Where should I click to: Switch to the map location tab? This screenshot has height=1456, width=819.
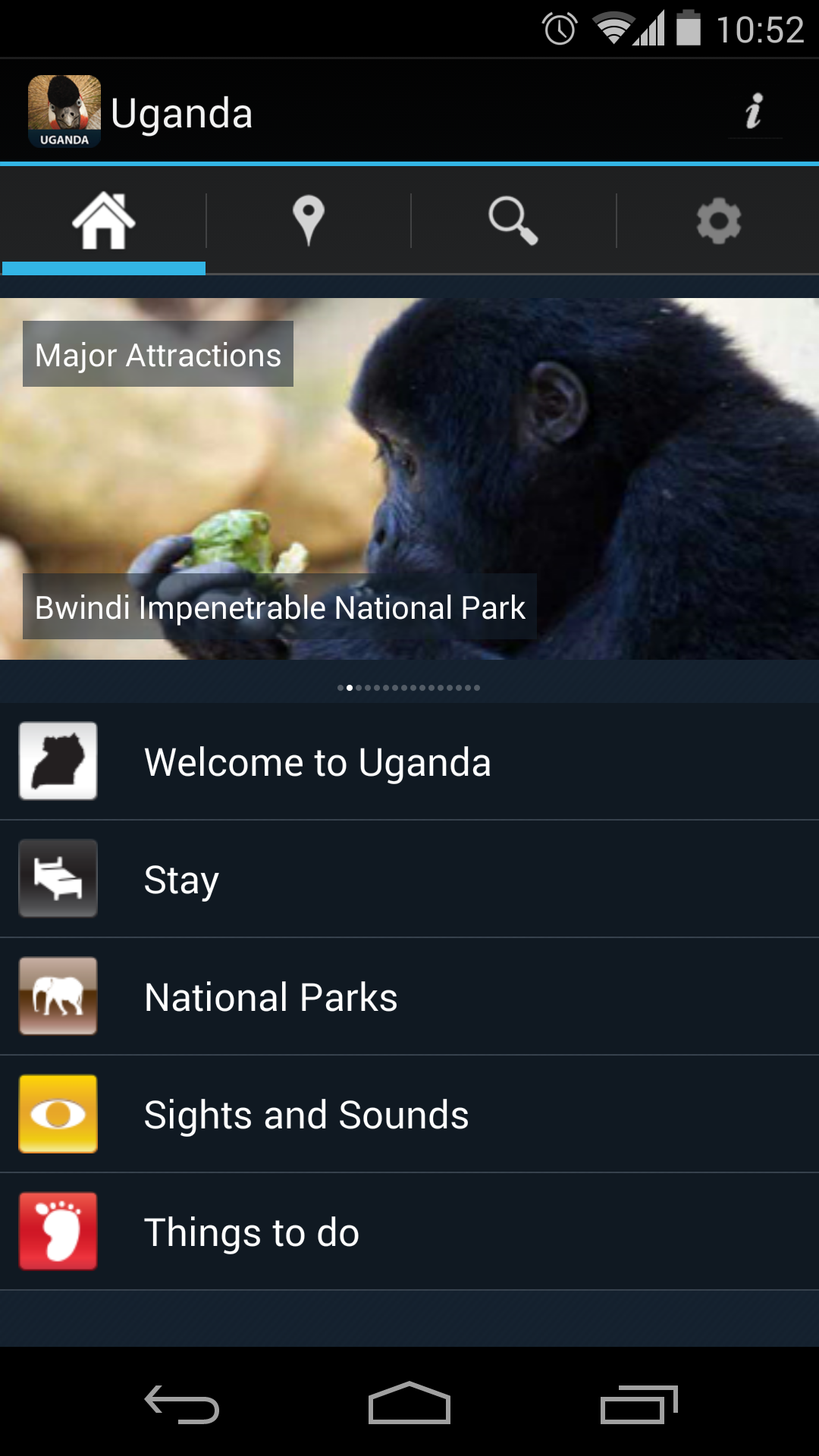tap(309, 221)
